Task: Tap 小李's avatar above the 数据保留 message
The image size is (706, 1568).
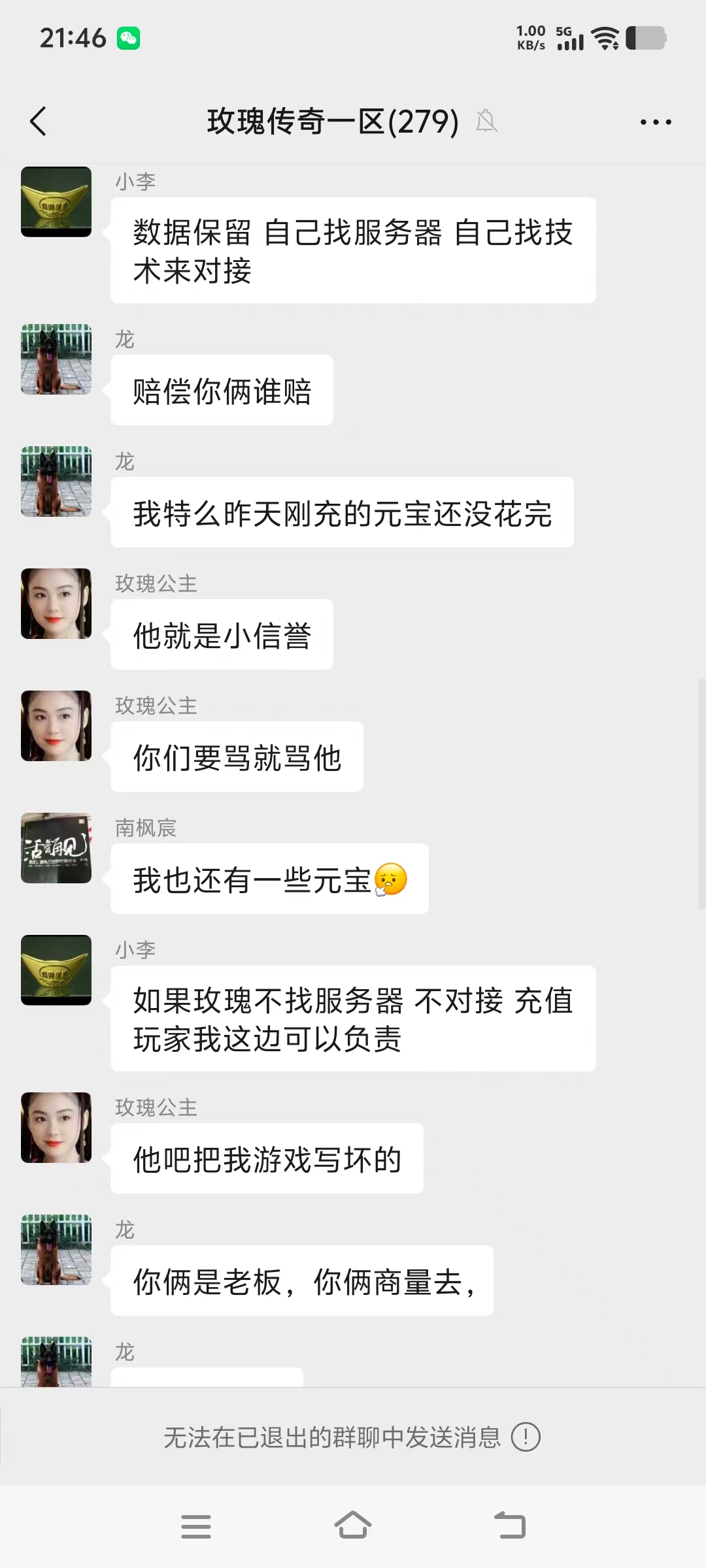Action: [x=56, y=202]
